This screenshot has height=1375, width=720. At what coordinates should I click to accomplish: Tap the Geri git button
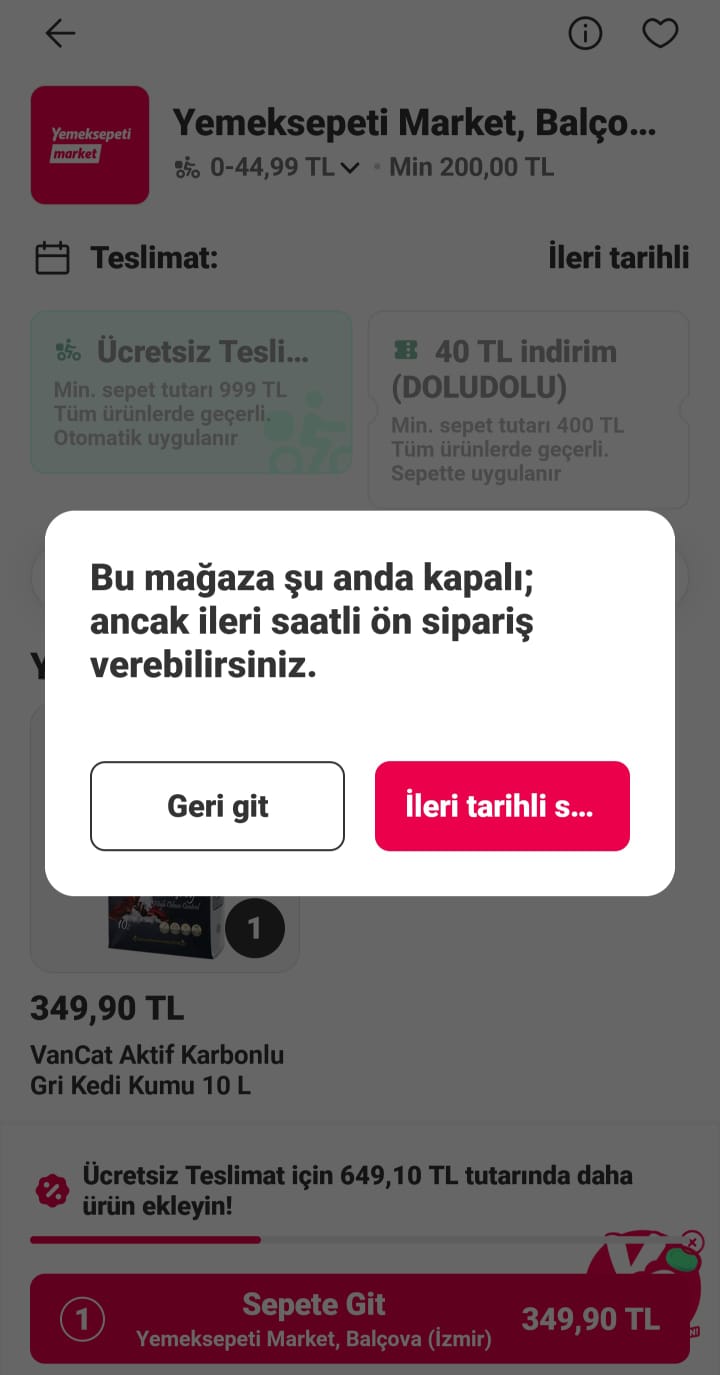click(x=217, y=806)
